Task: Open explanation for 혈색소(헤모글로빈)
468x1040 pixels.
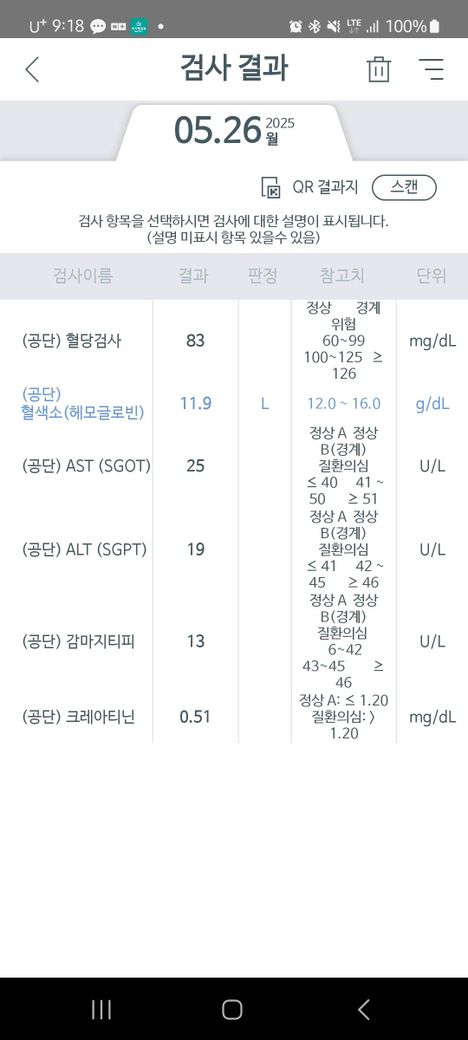Action: pyautogui.click(x=234, y=403)
